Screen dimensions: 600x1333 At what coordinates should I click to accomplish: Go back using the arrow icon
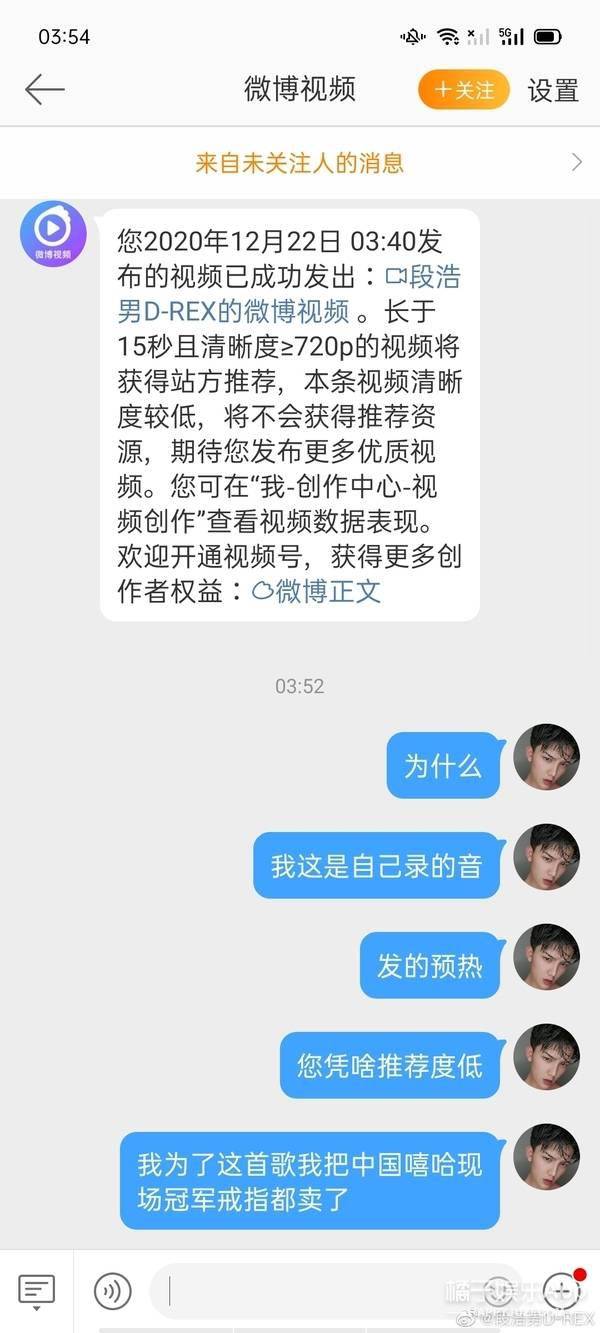click(45, 89)
